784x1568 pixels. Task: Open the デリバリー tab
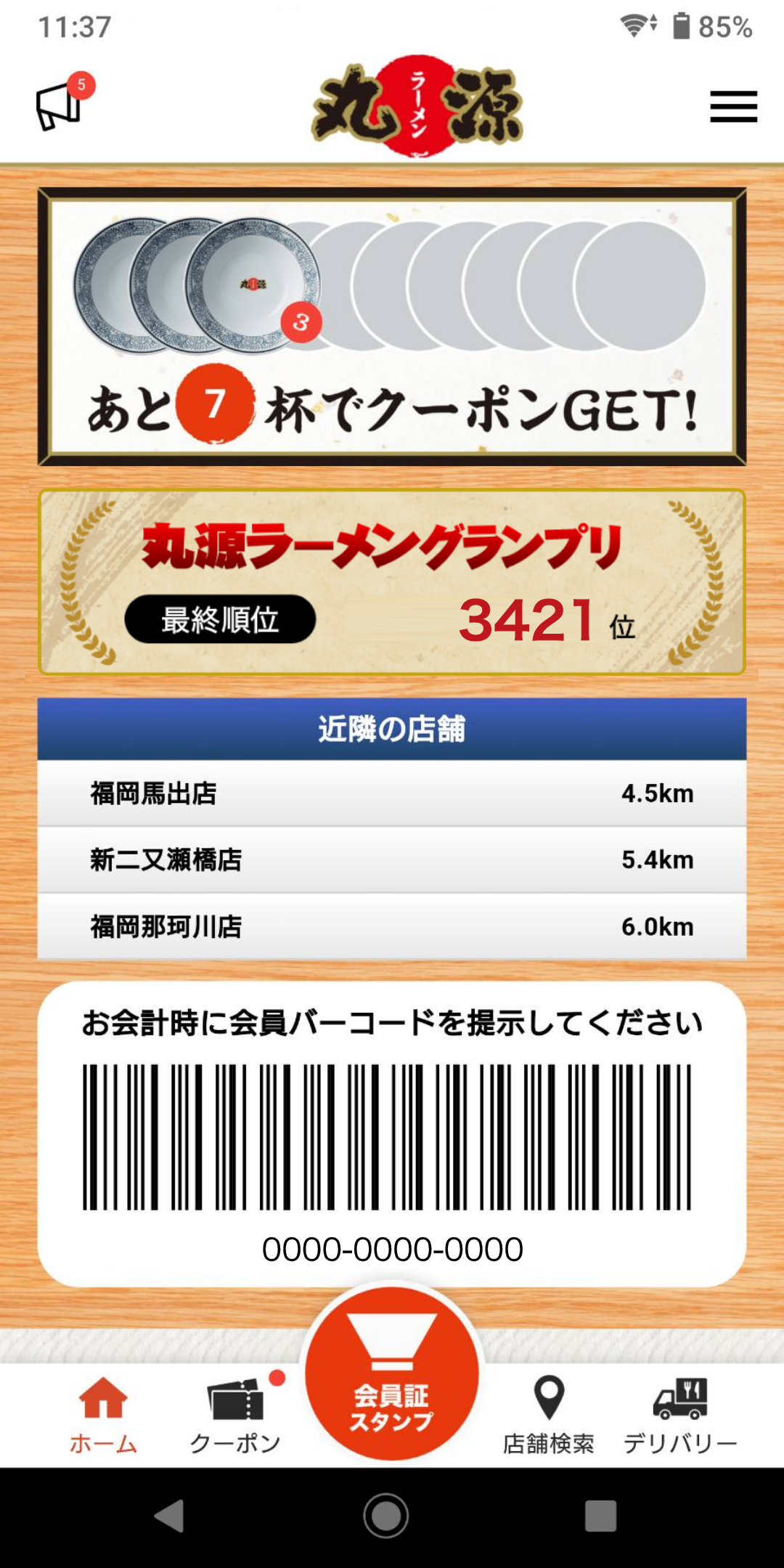(x=680, y=1415)
